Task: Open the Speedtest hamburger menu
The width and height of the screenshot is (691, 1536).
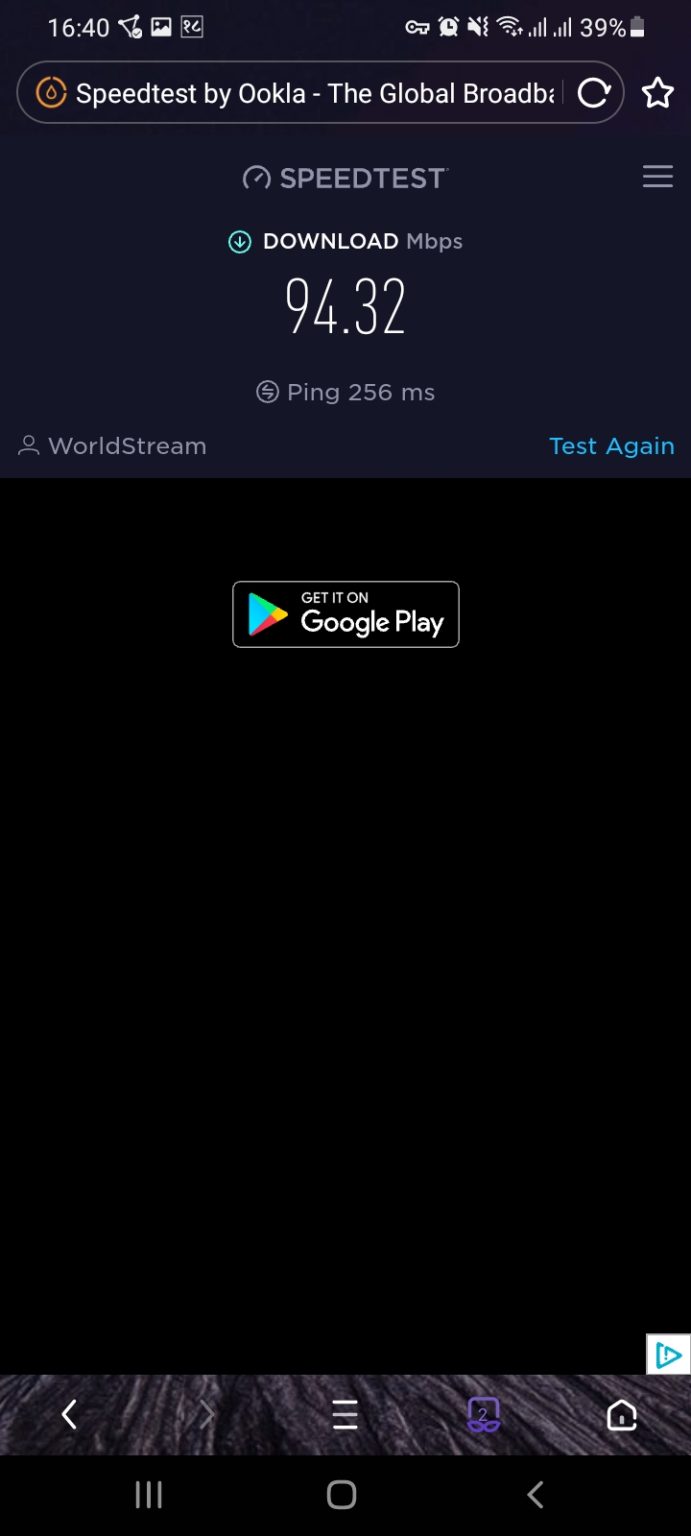Action: point(657,177)
